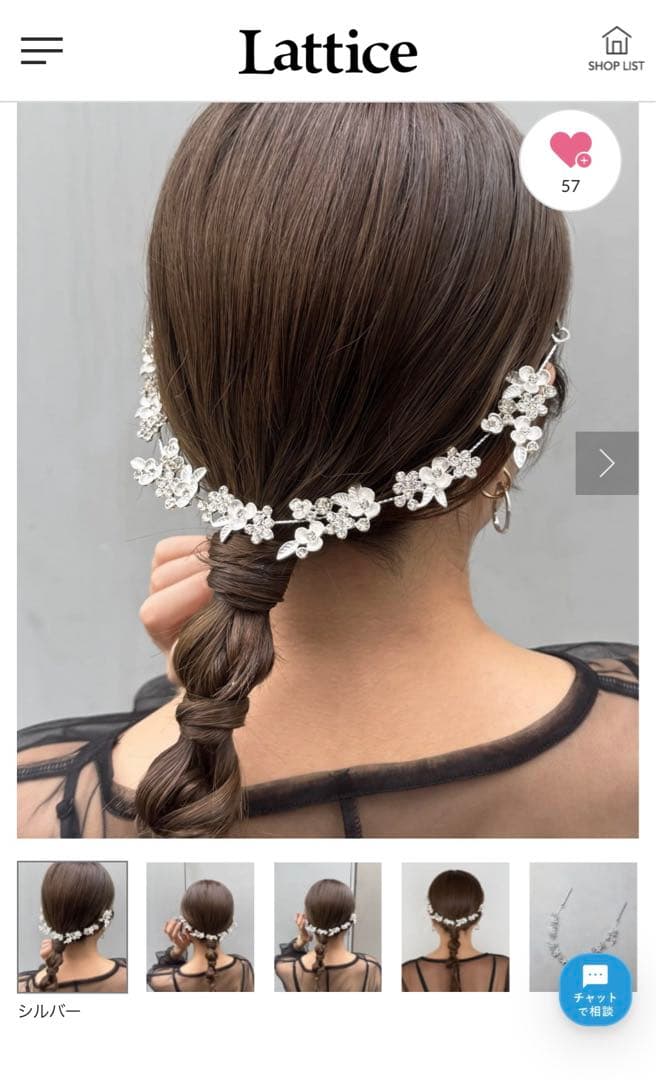View the third thumbnail photo
656x1080 pixels.
click(327, 926)
